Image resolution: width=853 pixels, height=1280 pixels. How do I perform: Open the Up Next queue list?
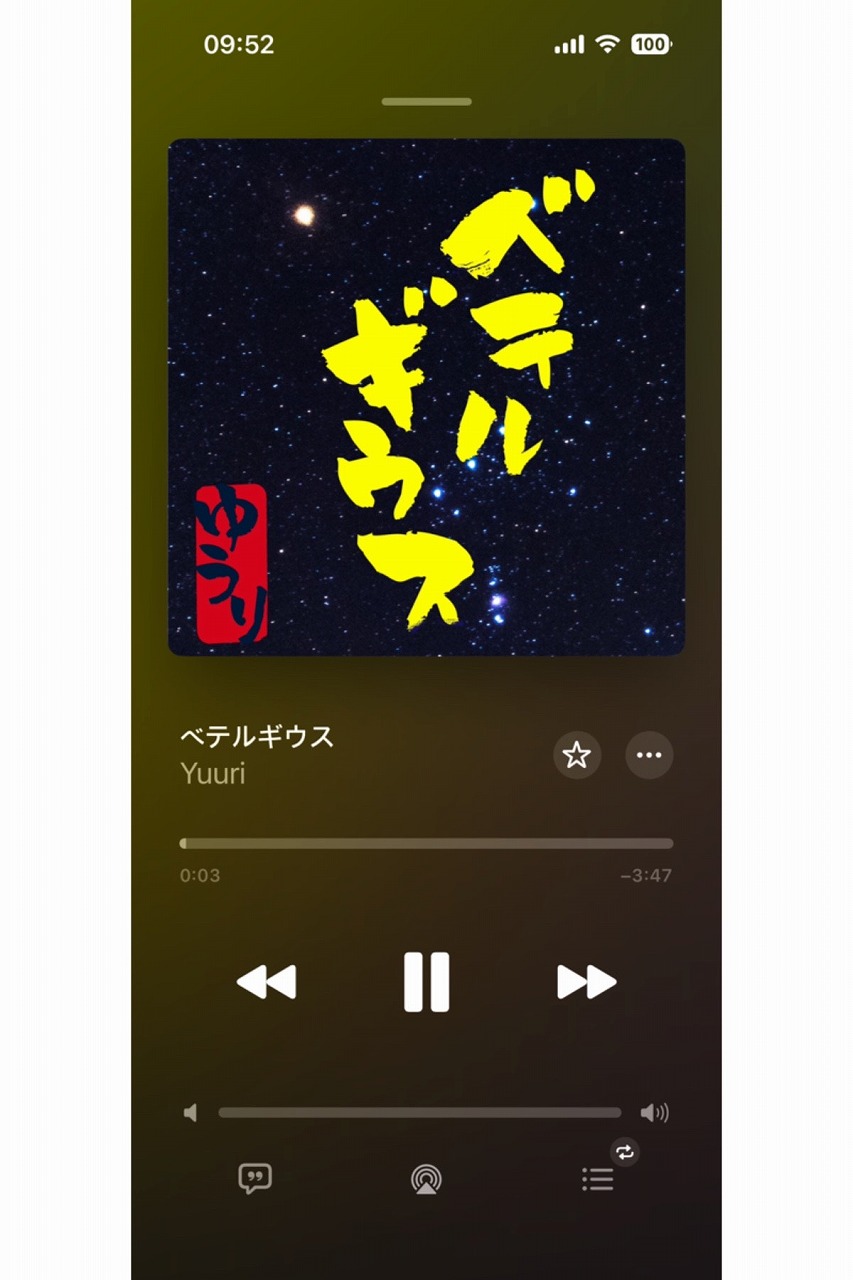(598, 1179)
